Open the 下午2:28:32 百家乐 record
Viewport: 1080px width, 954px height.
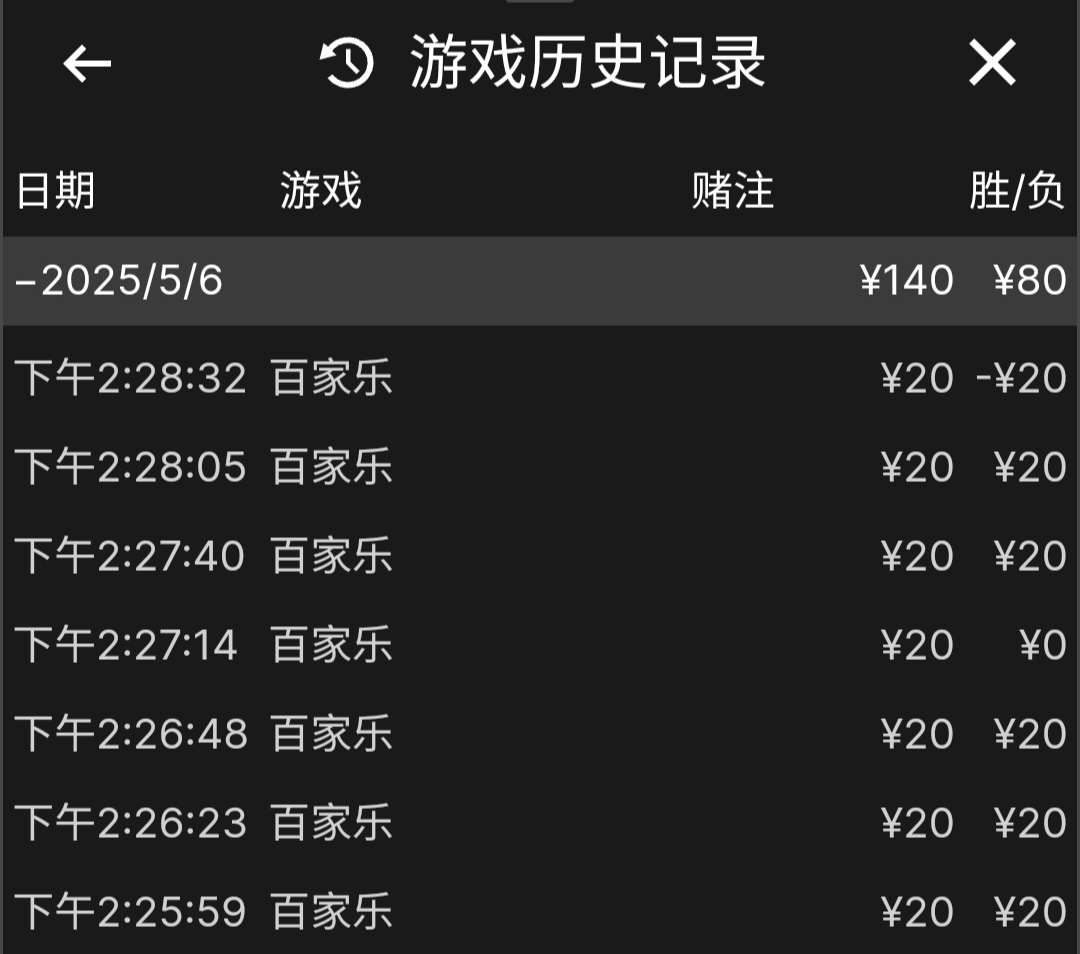click(540, 379)
